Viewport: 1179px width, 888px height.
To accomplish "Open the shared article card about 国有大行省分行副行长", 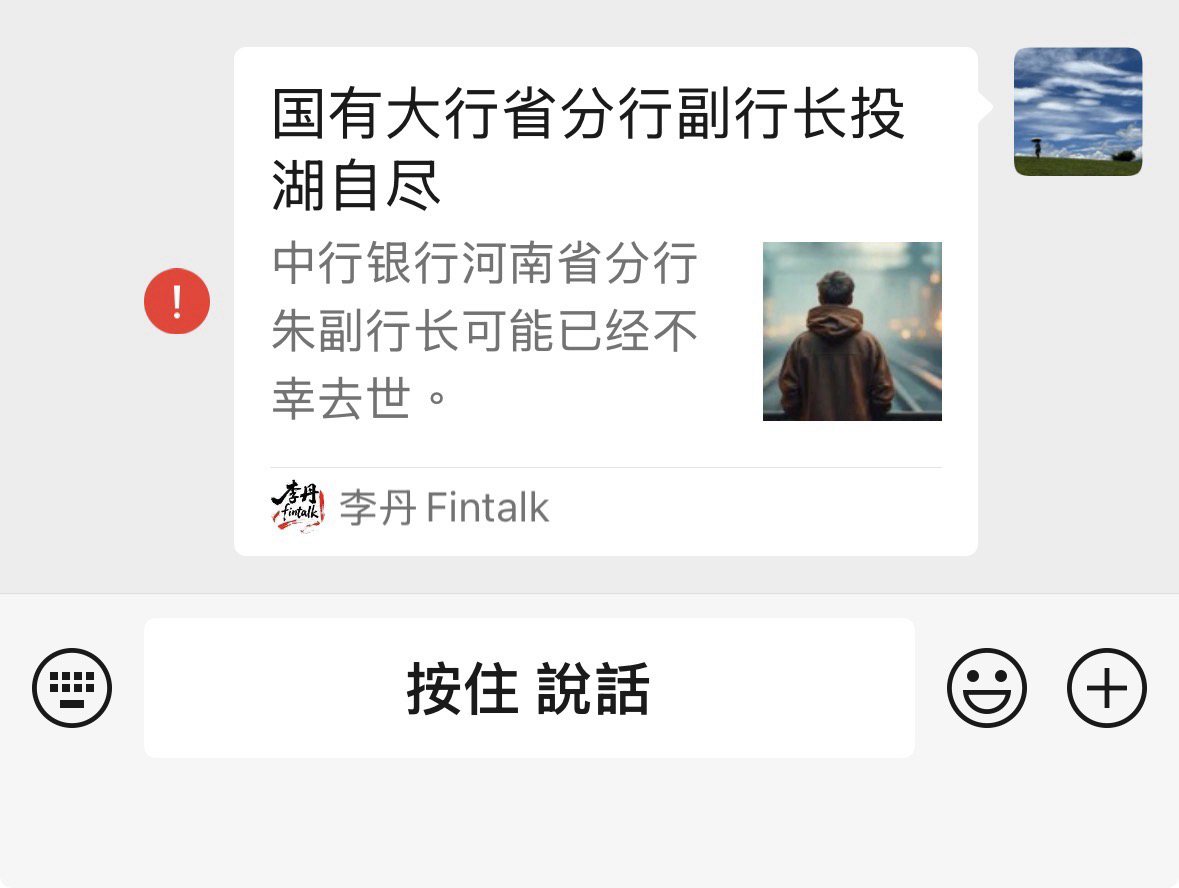I will (x=605, y=300).
